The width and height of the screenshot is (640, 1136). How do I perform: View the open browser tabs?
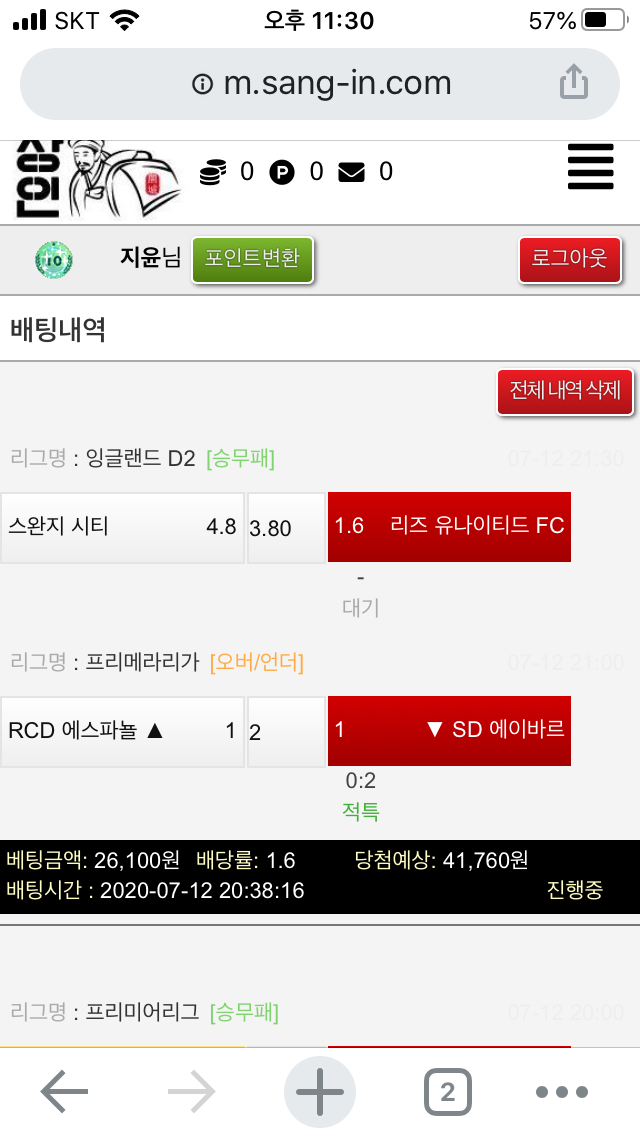(447, 1092)
